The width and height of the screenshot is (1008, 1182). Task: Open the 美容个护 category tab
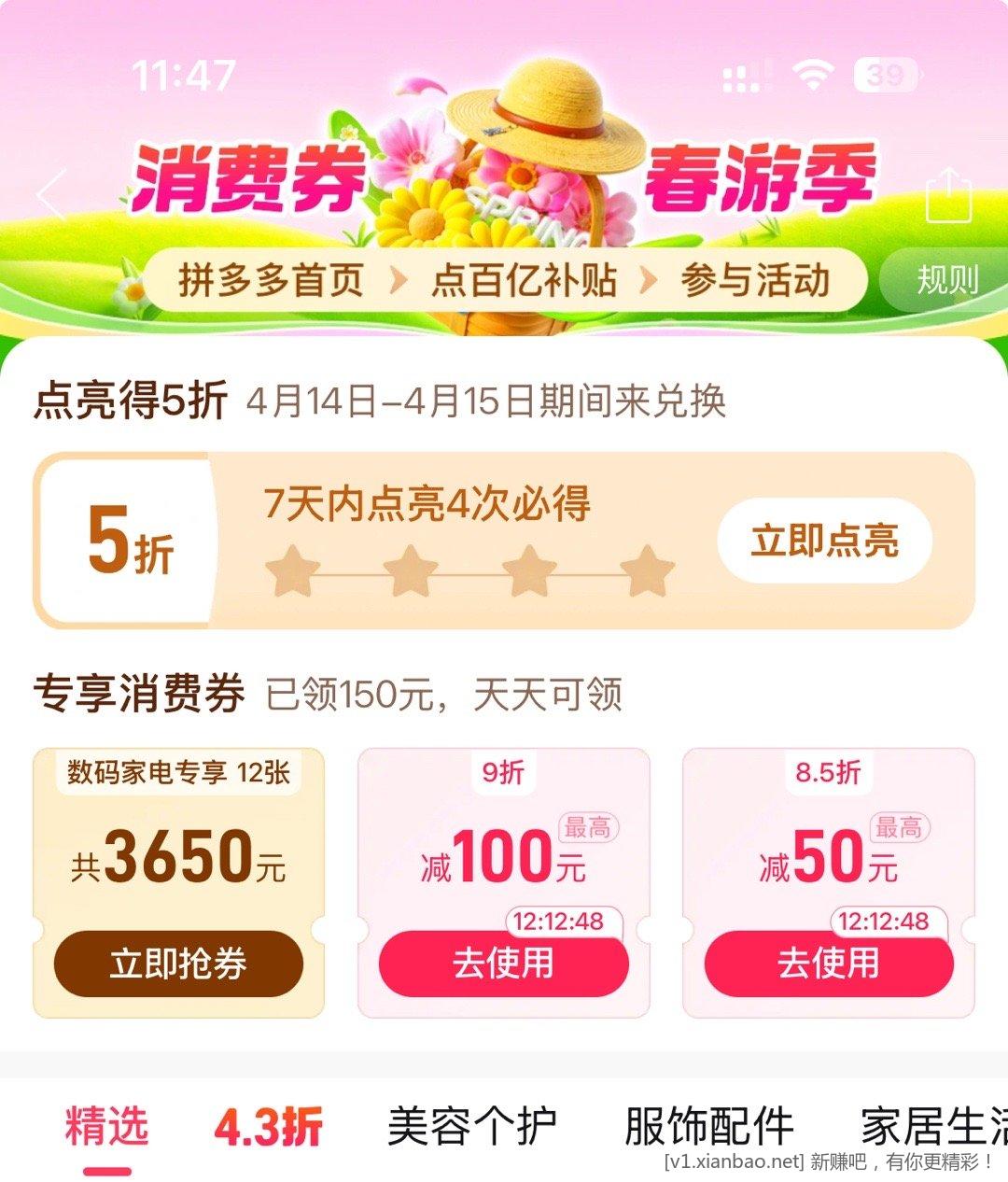point(471,1127)
